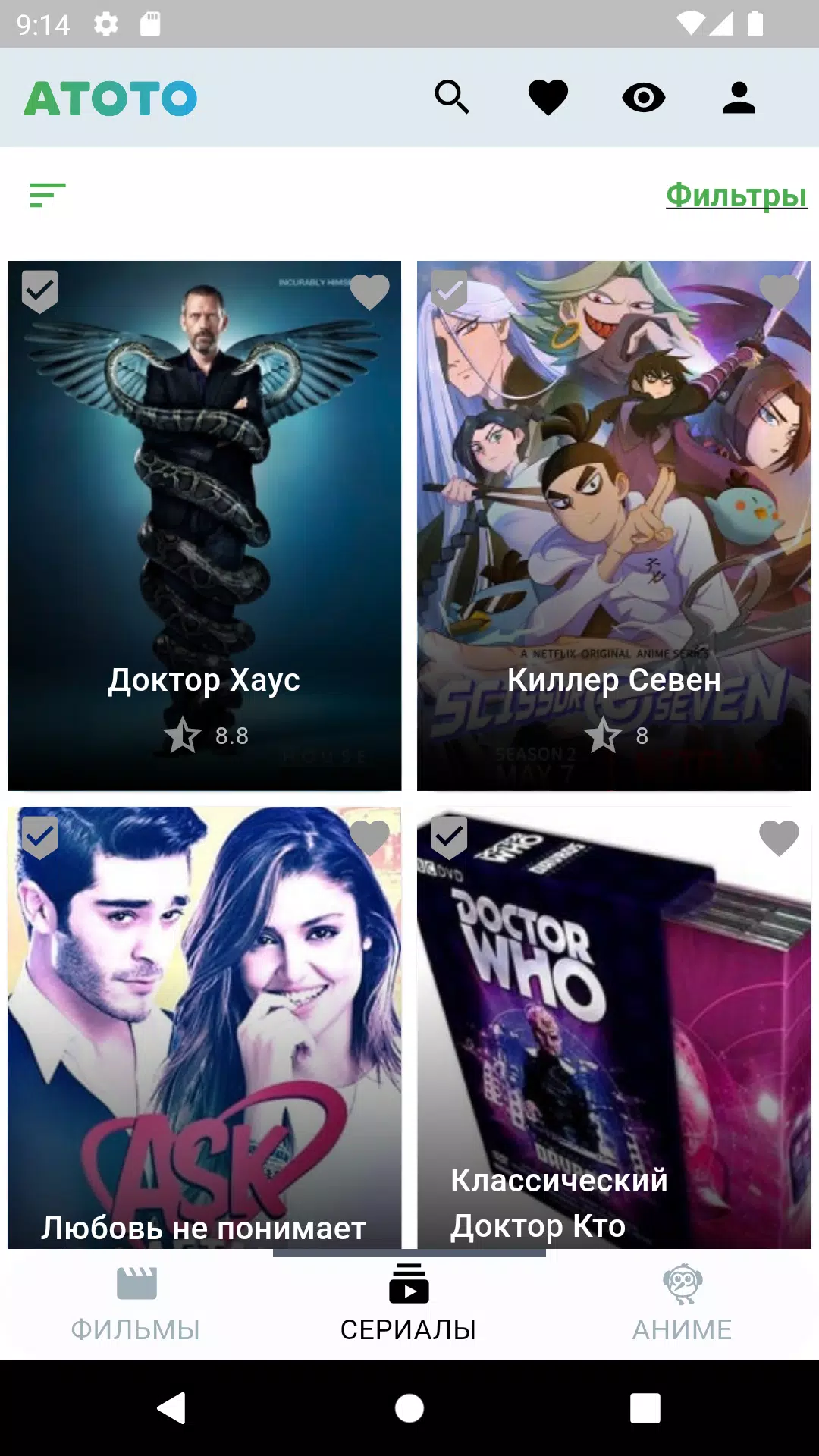Open the user profile icon
The height and width of the screenshot is (1456, 819).
pos(739,97)
